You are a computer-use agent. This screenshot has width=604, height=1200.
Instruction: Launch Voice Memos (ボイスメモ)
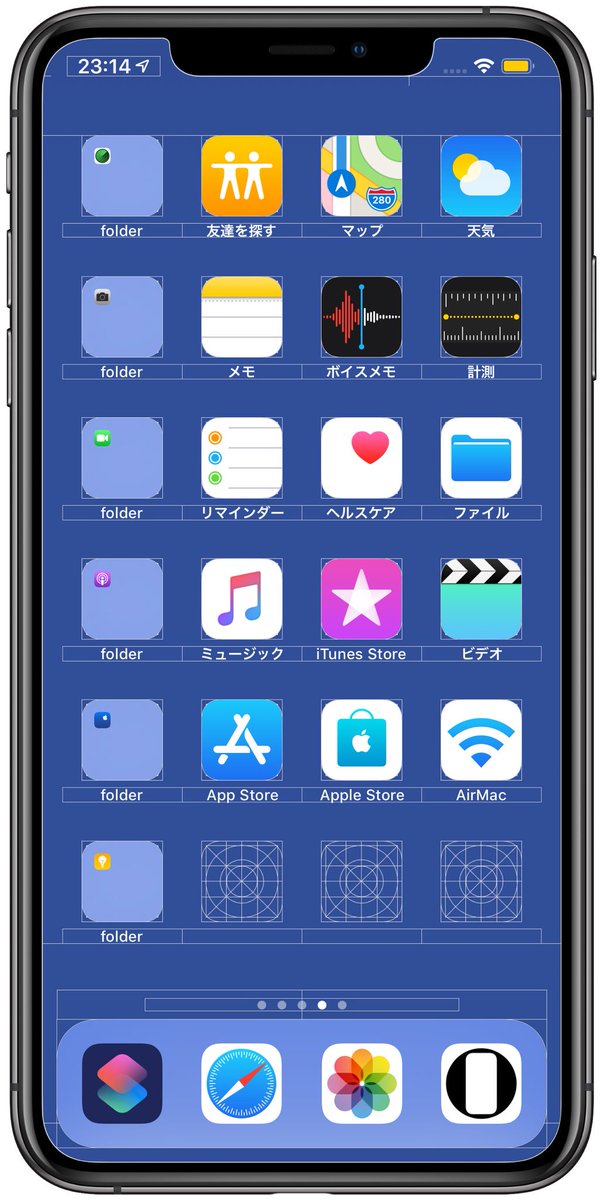click(x=361, y=317)
